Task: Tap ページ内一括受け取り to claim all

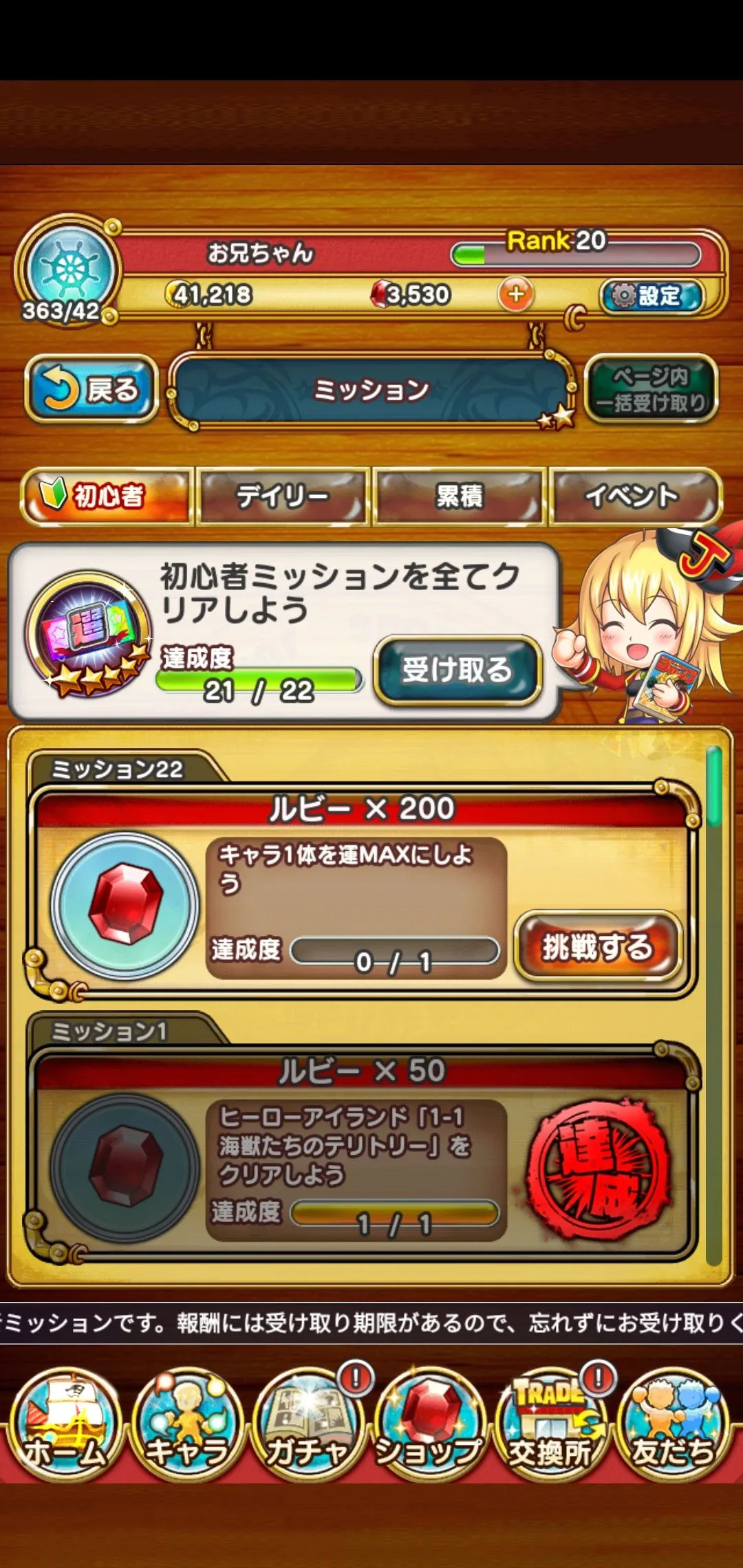Action: [x=651, y=389]
